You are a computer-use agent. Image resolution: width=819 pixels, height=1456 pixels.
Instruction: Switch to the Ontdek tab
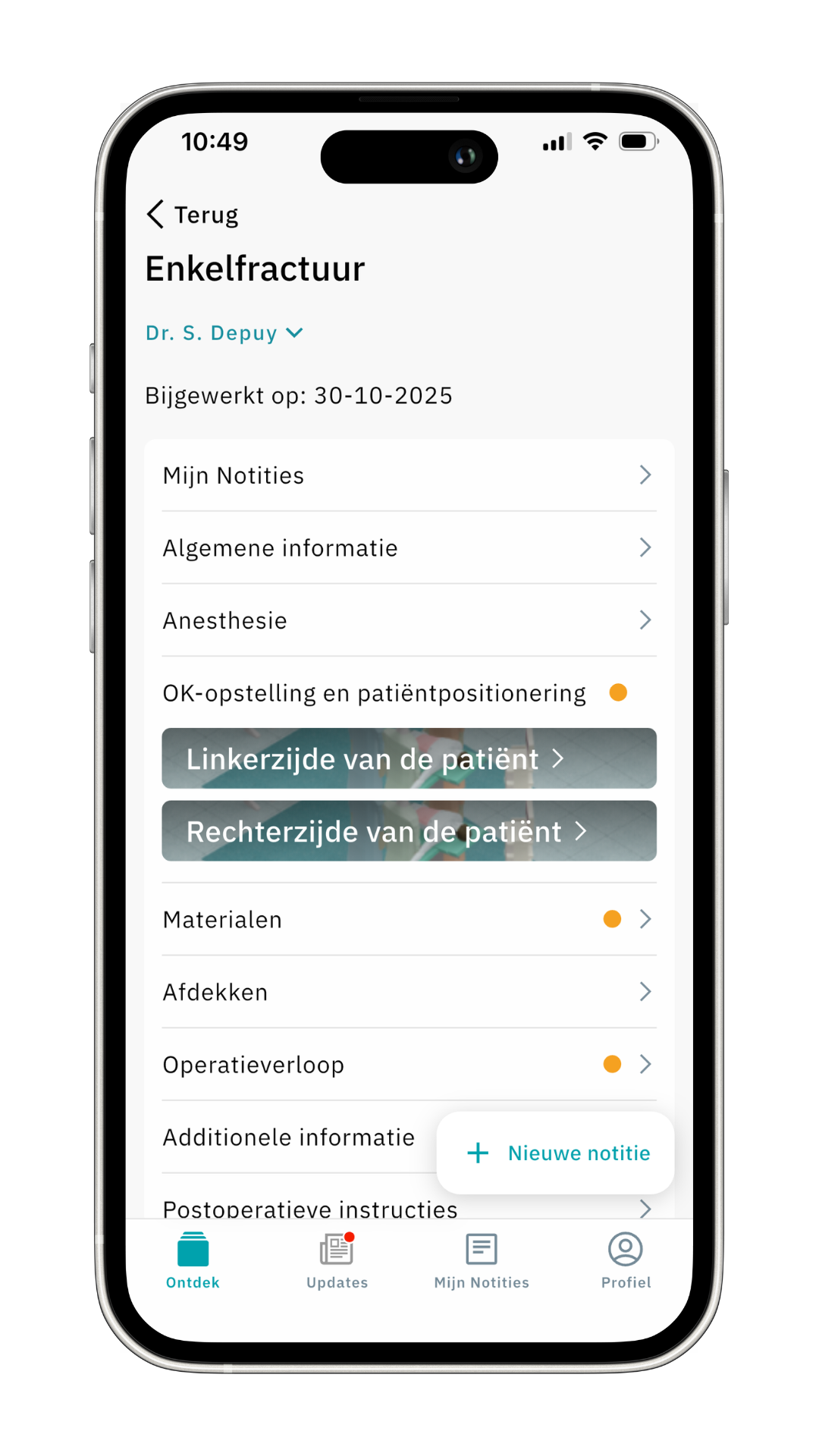(x=193, y=1260)
